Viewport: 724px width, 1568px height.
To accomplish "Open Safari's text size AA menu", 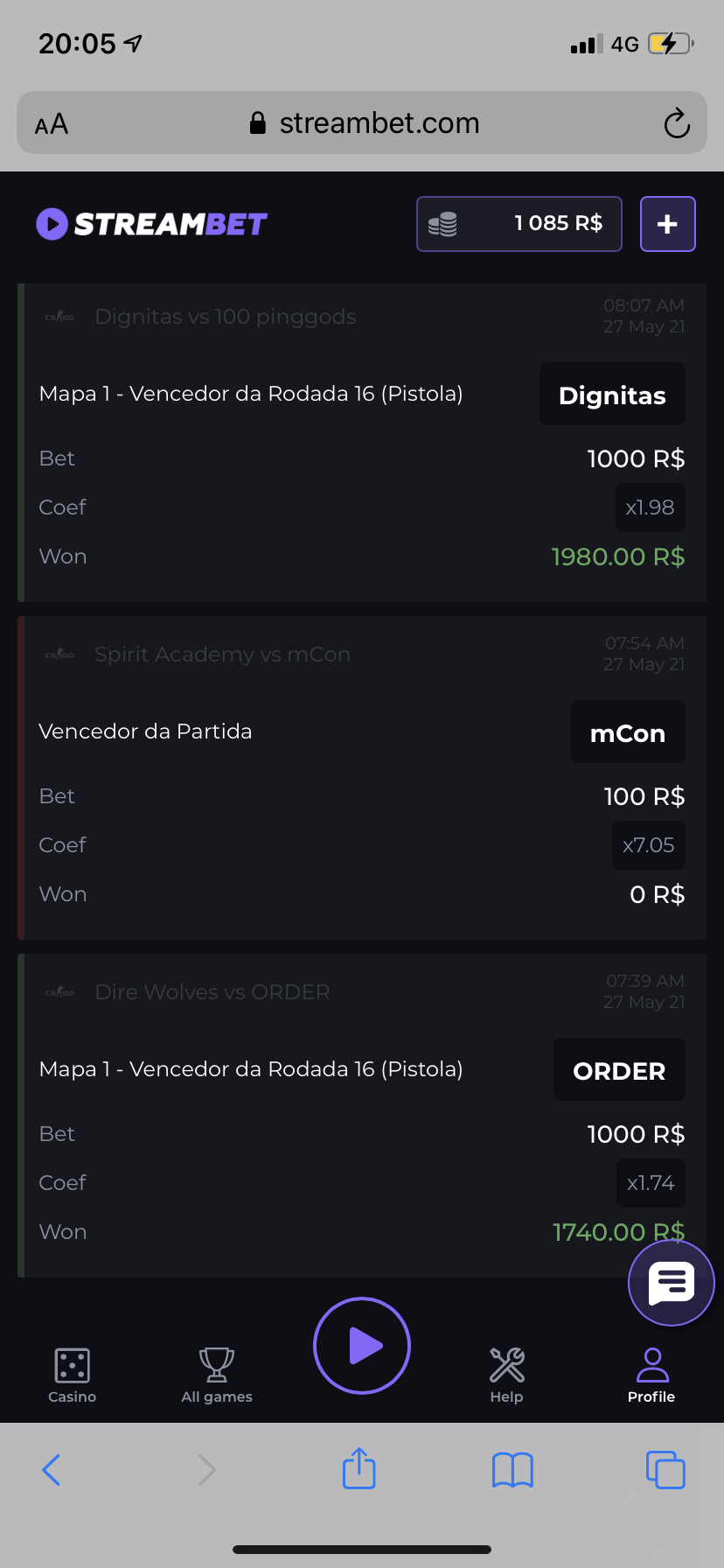I will 52,124.
